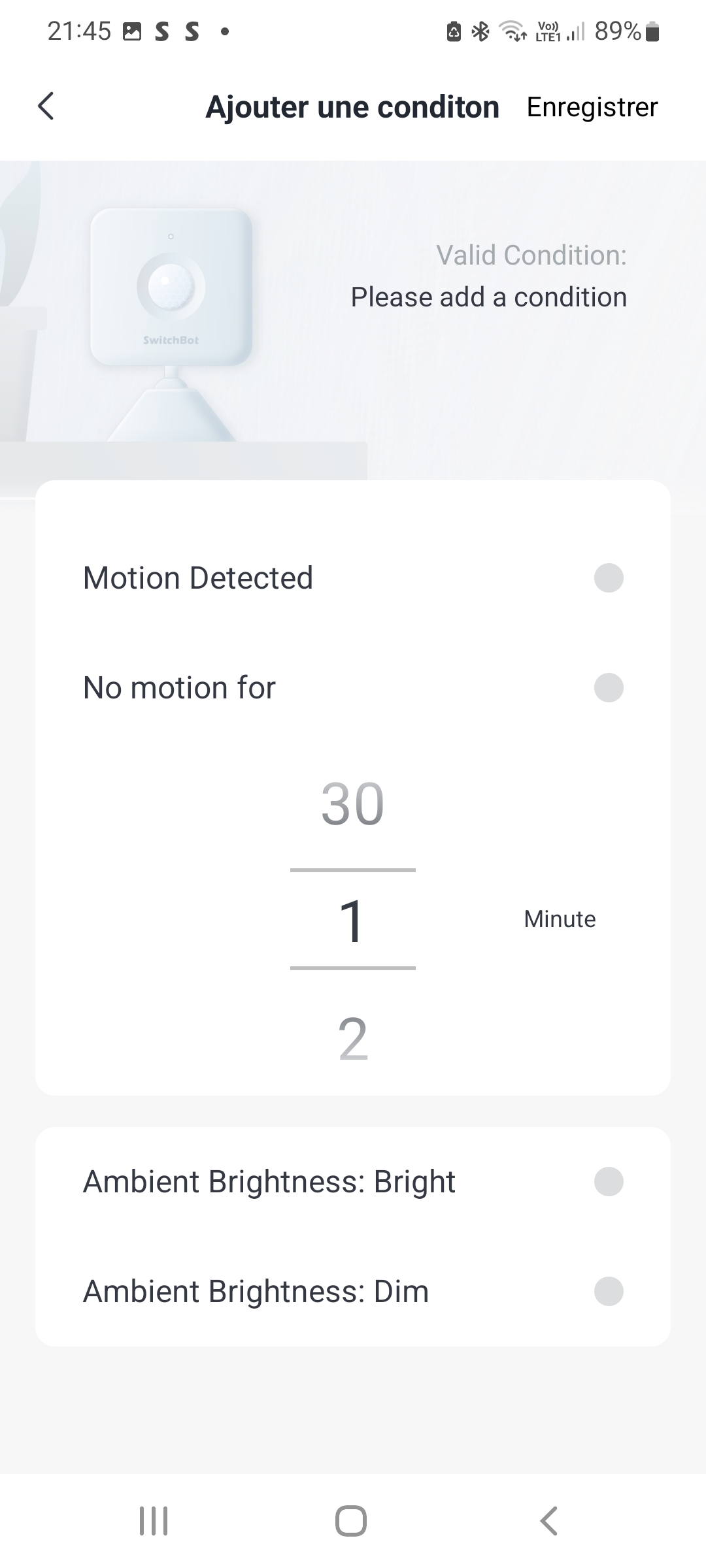Go to the home screen
Image resolution: width=706 pixels, height=1568 pixels.
351,1521
